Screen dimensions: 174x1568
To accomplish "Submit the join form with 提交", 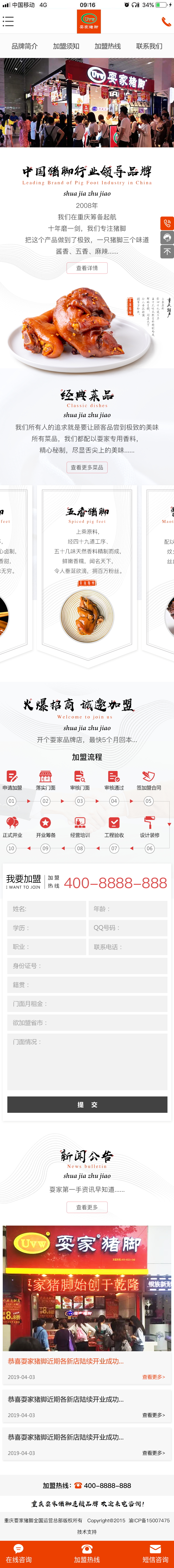I will click(87, 1104).
